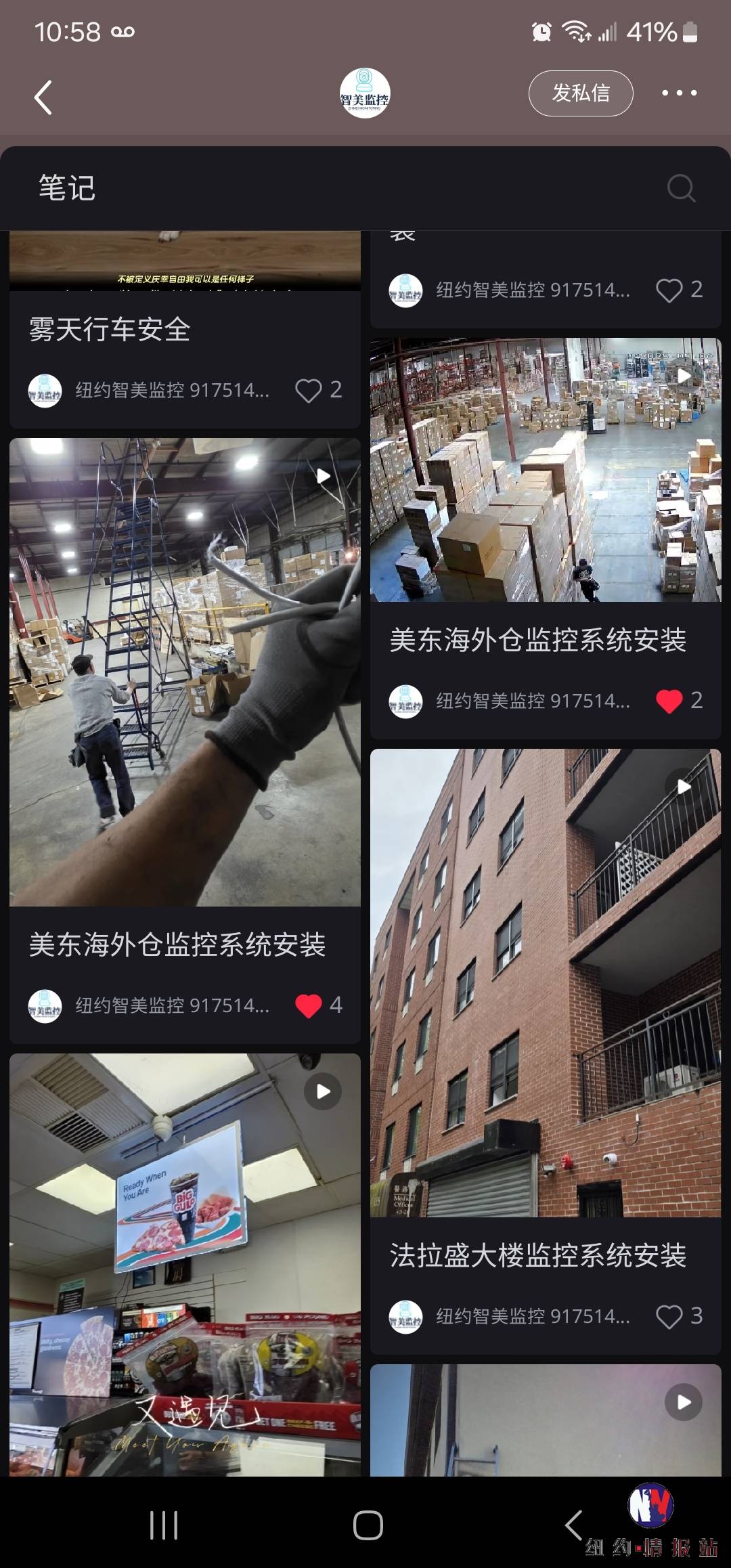
Task: Open the three-dot overflow menu
Action: coord(679,93)
